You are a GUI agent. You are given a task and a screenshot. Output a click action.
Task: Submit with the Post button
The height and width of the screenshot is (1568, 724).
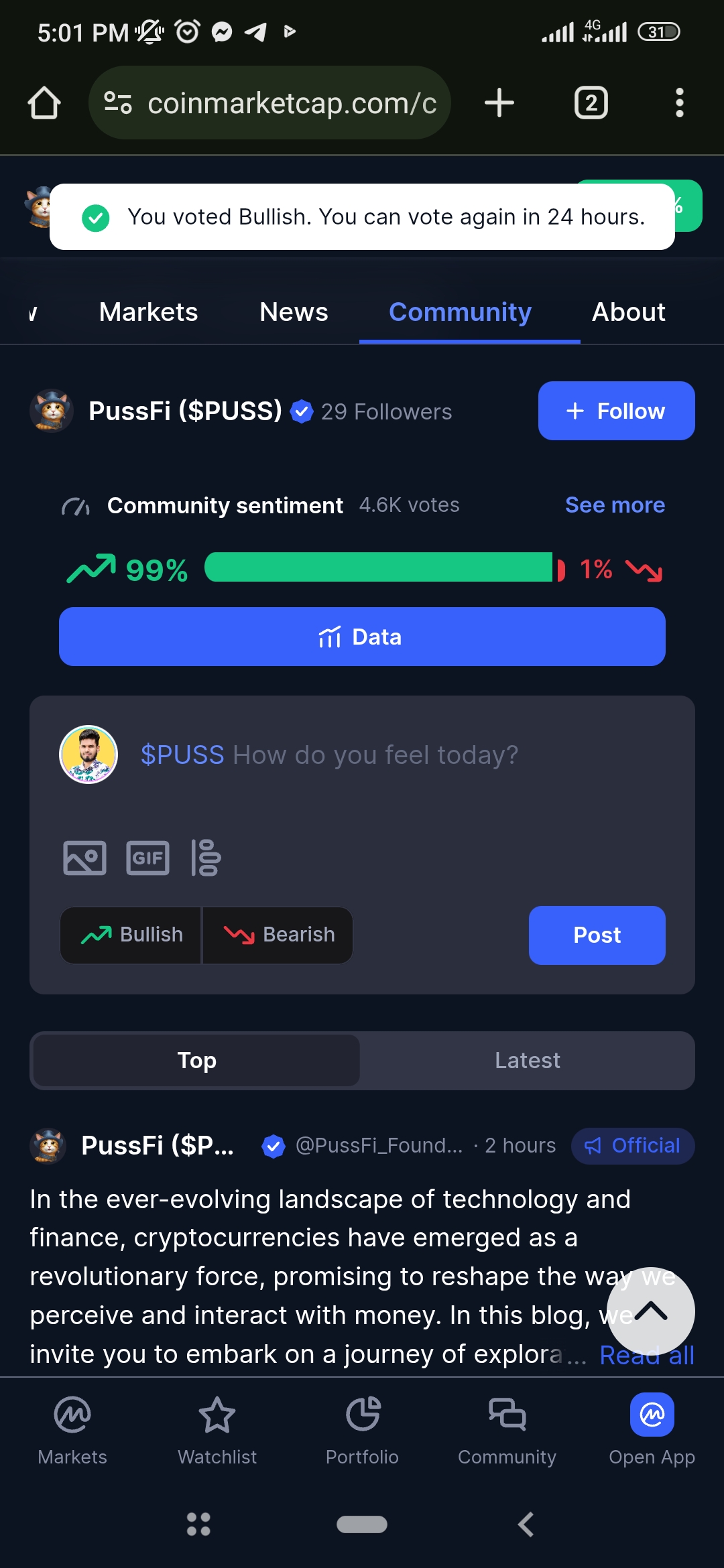point(597,935)
